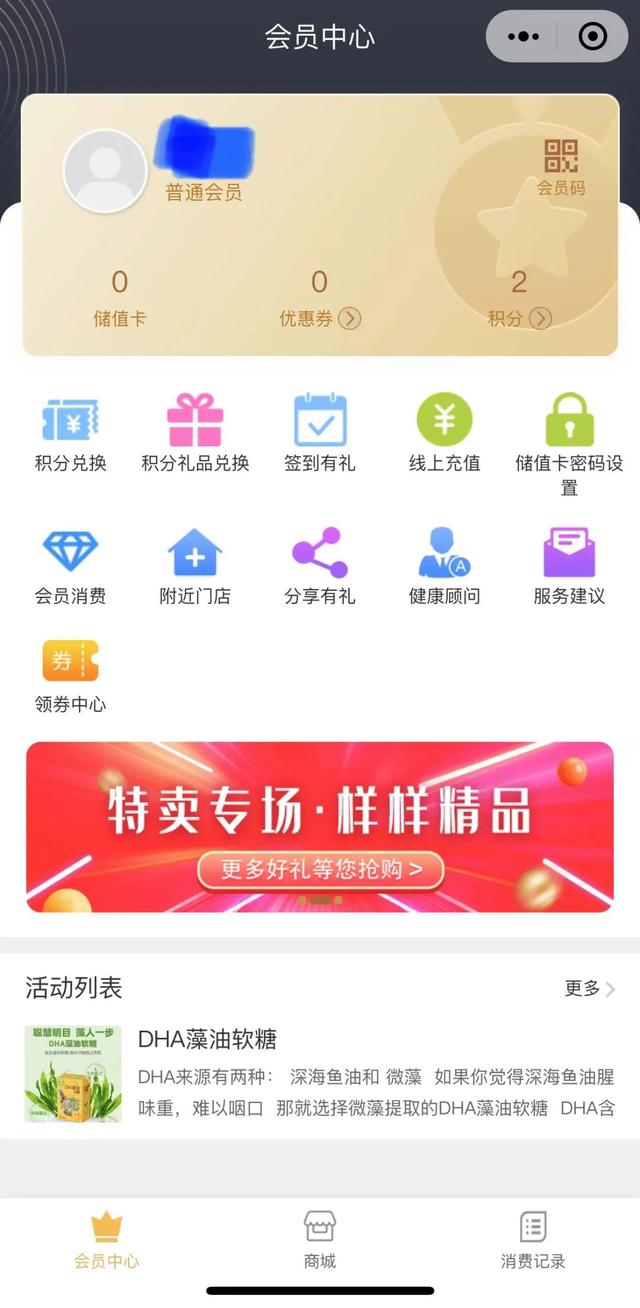Contact the 健康顾问 health advisor
This screenshot has width=640, height=1308.
pyautogui.click(x=444, y=567)
